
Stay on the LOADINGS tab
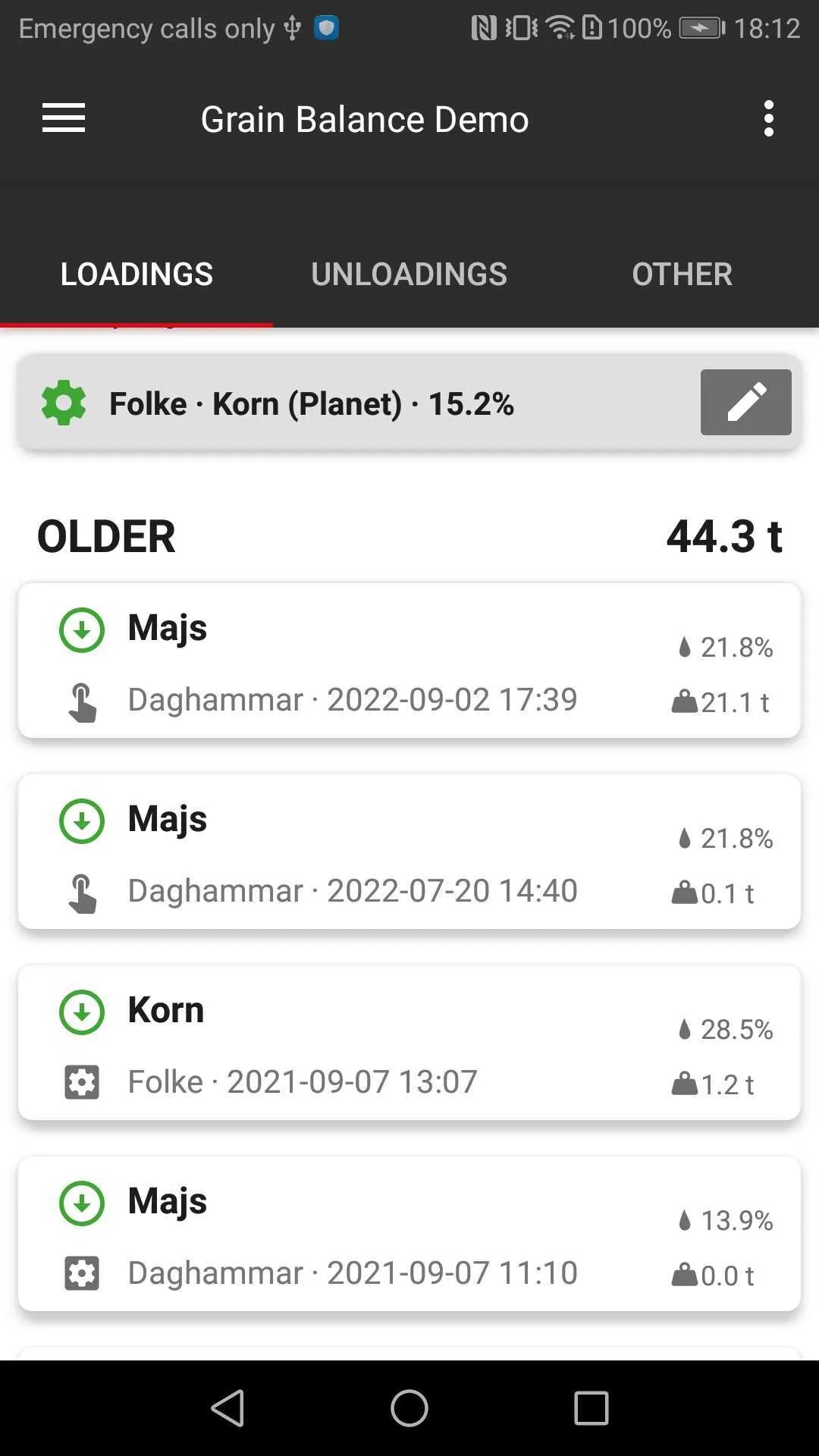136,274
